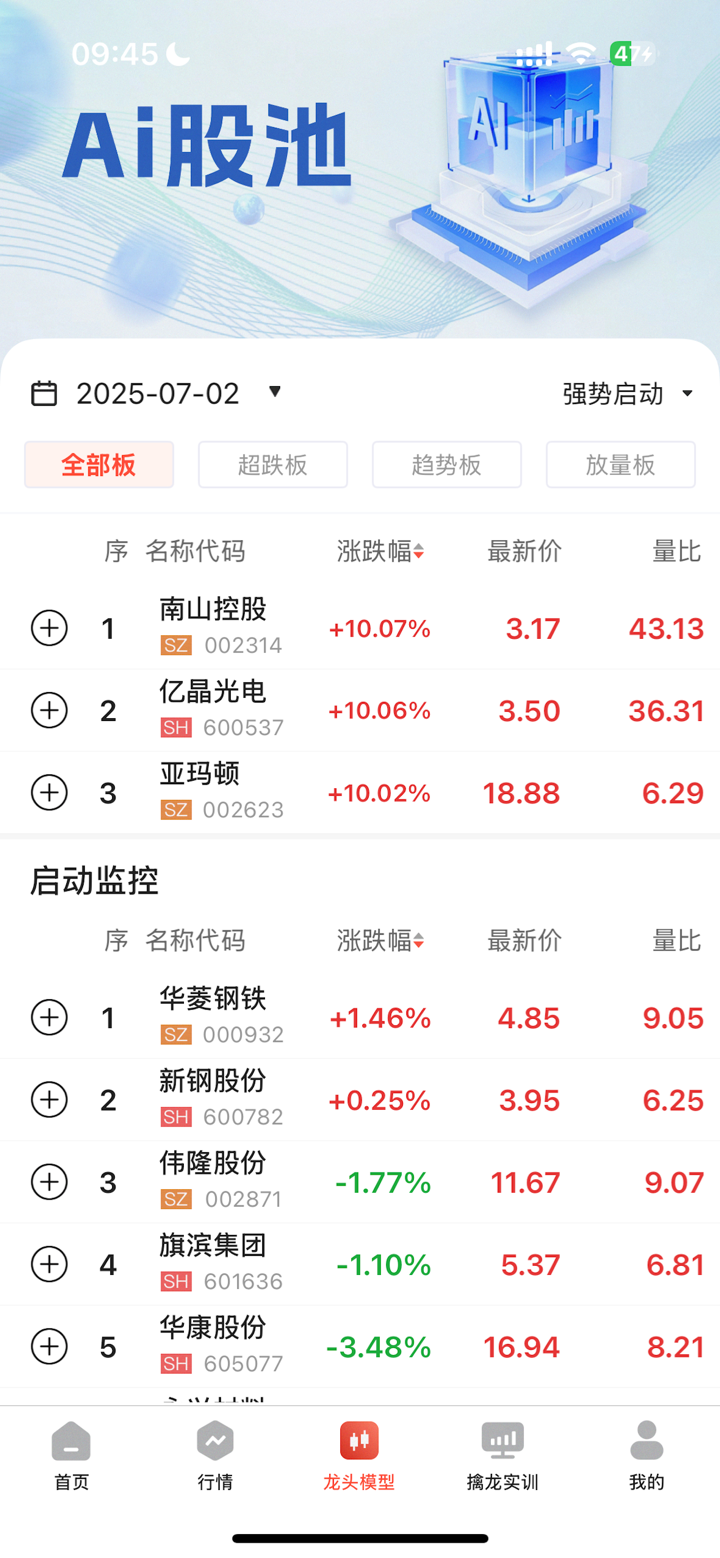Switch to the 全部板 tab
Screen dimensions: 720x1558
[99, 464]
